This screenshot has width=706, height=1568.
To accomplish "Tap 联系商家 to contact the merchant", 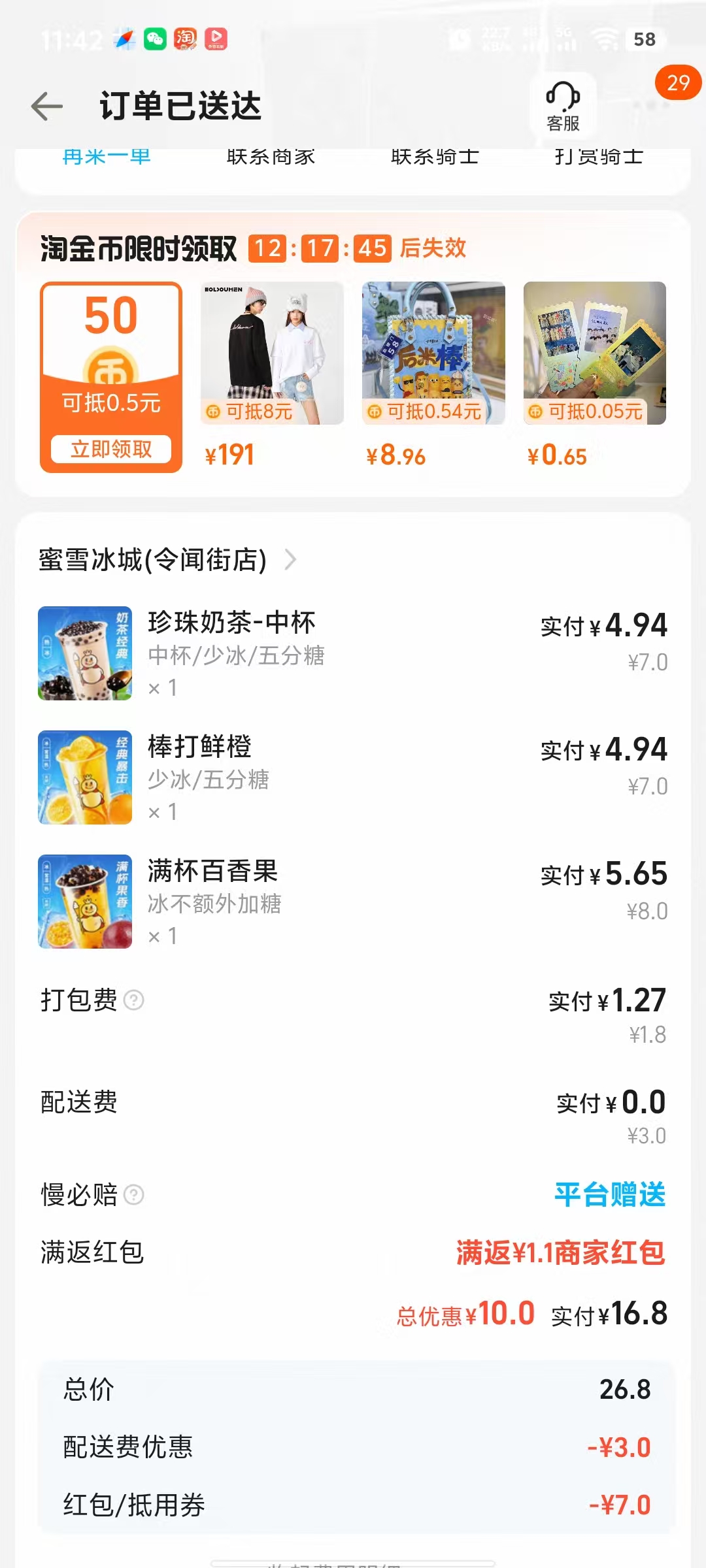I will pos(271,157).
